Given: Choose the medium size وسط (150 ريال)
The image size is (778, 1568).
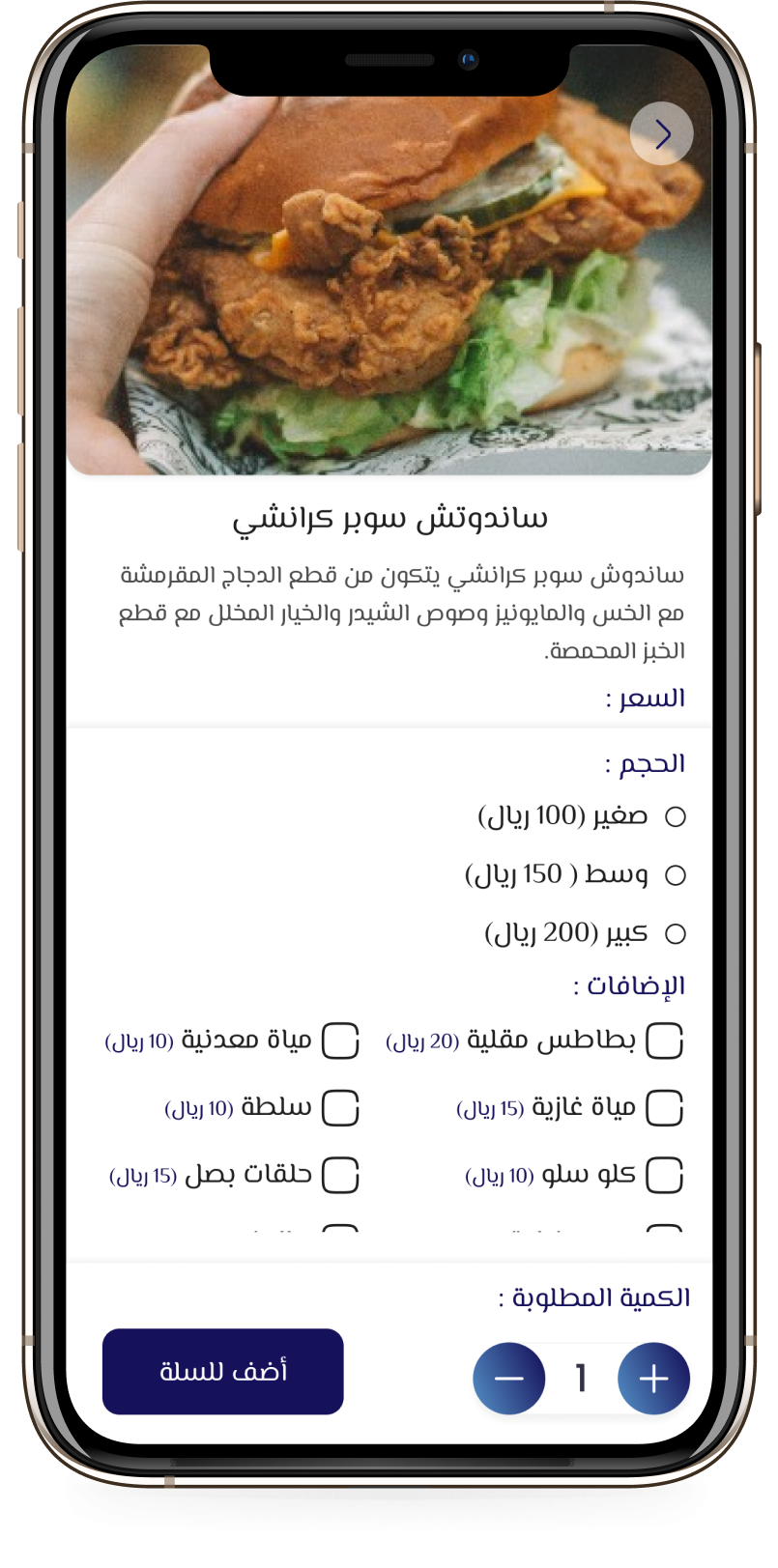Looking at the screenshot, I should tap(676, 875).
